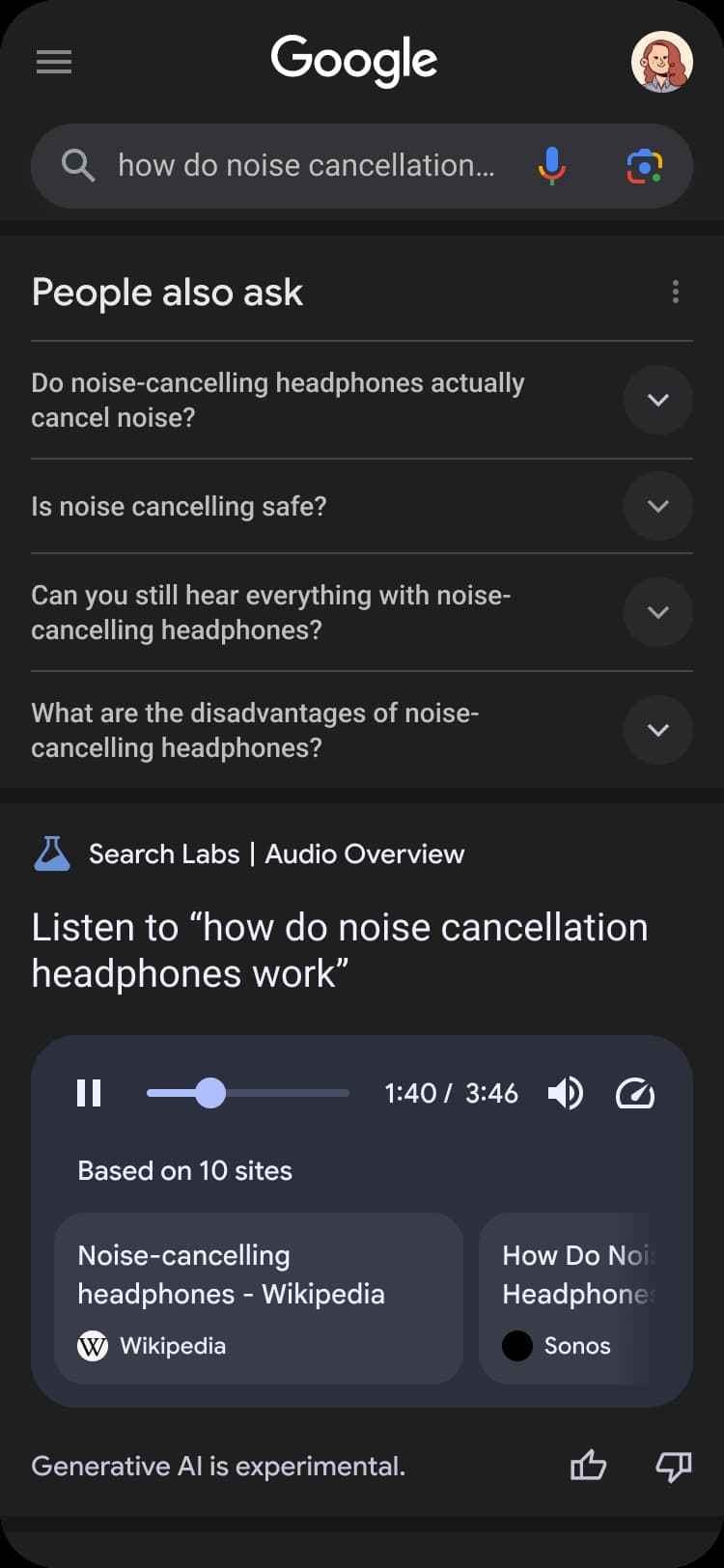Image resolution: width=724 pixels, height=1568 pixels.
Task: Pause the Audio Overview playback
Action: click(89, 1093)
